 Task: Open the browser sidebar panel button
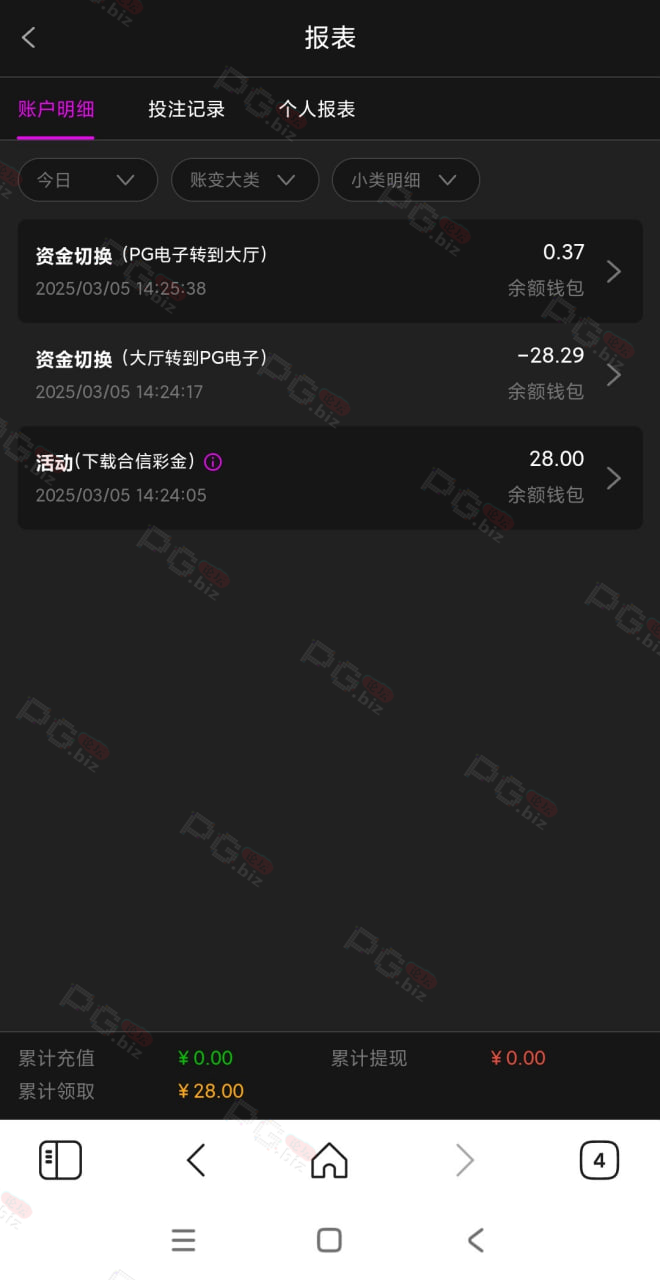tap(60, 1161)
